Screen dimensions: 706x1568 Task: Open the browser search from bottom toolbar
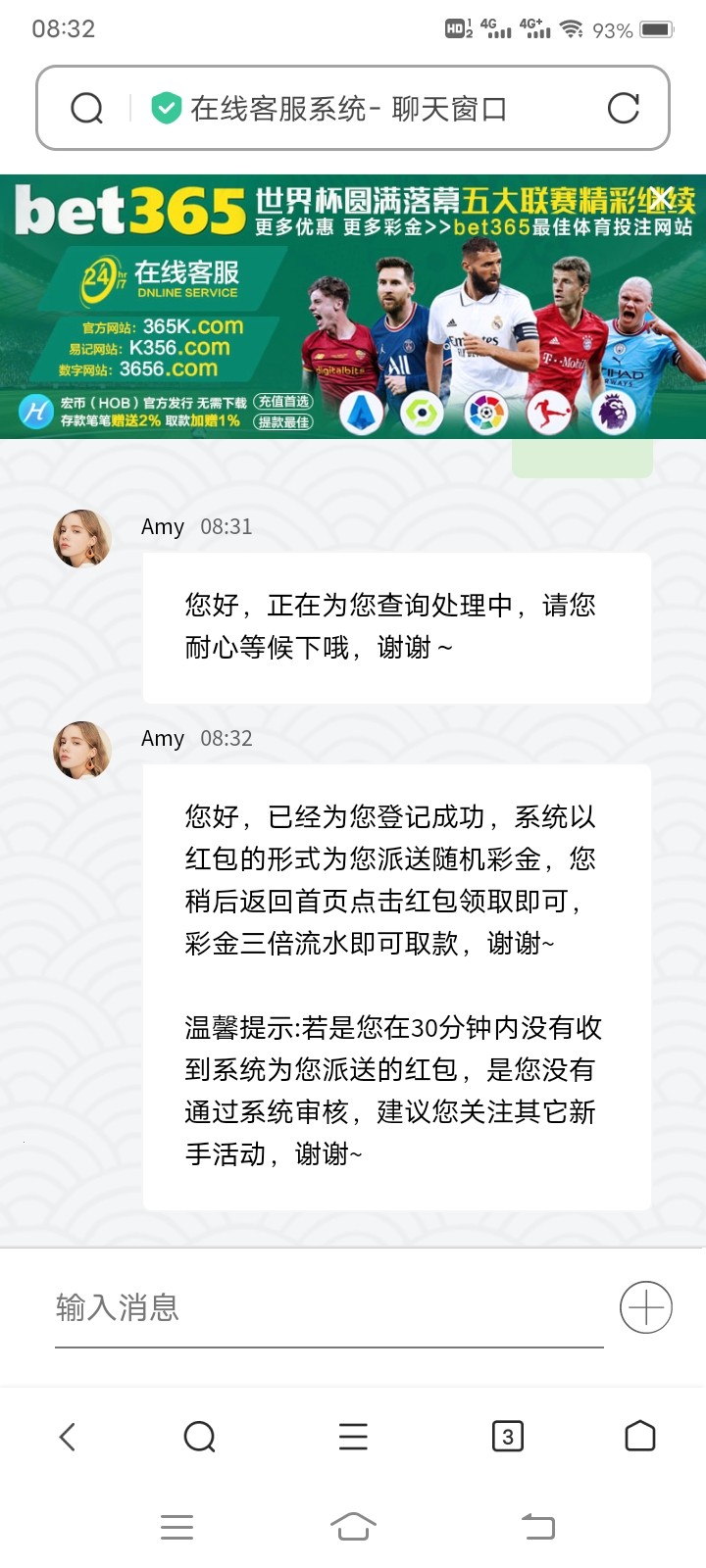click(x=199, y=1437)
